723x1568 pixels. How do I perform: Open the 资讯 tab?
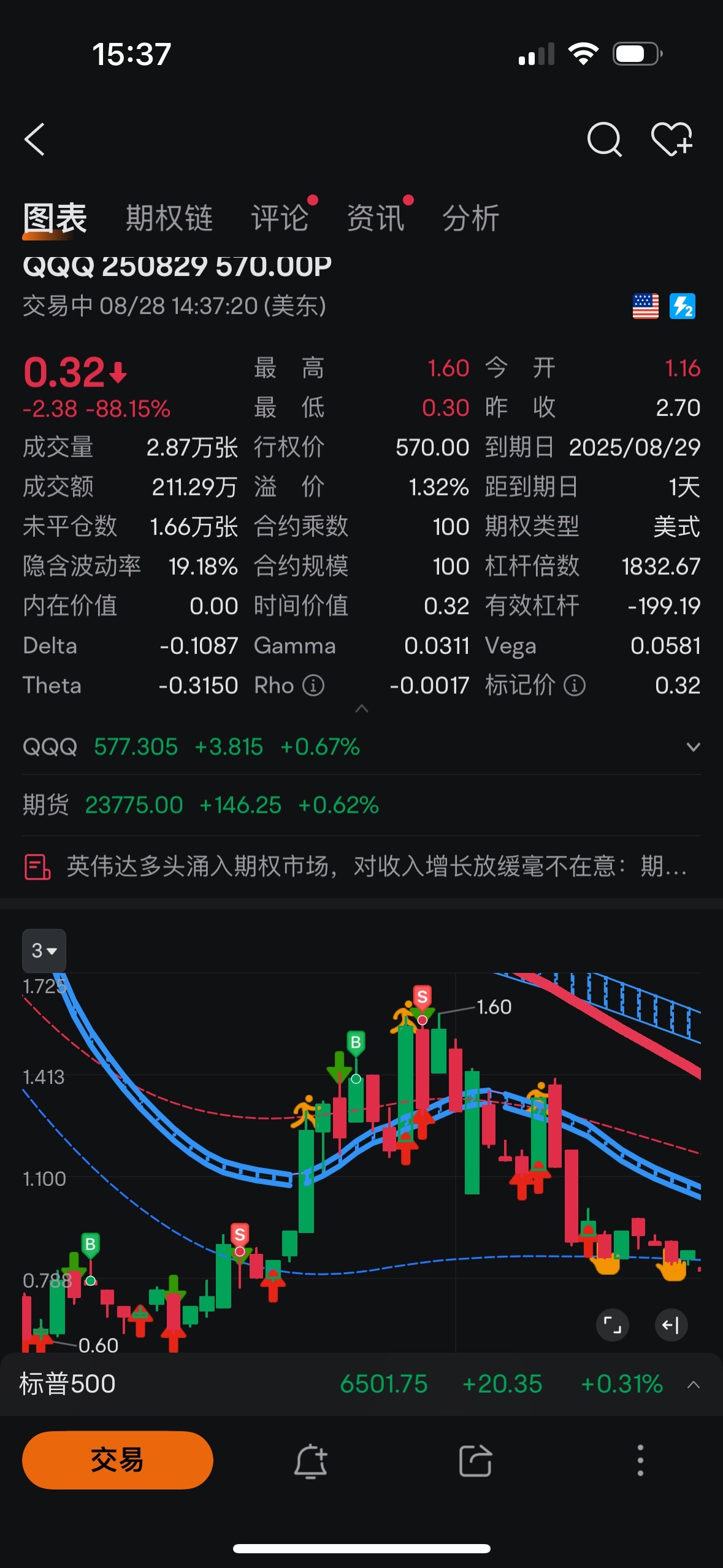click(376, 218)
